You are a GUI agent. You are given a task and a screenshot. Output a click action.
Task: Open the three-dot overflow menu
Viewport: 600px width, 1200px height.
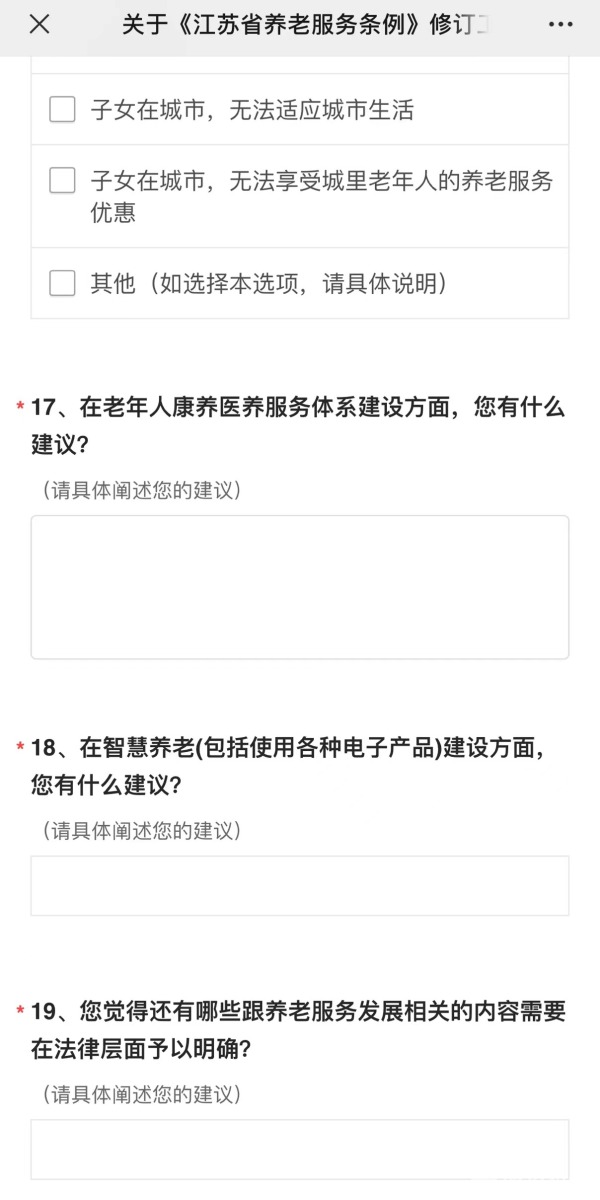pos(561,25)
